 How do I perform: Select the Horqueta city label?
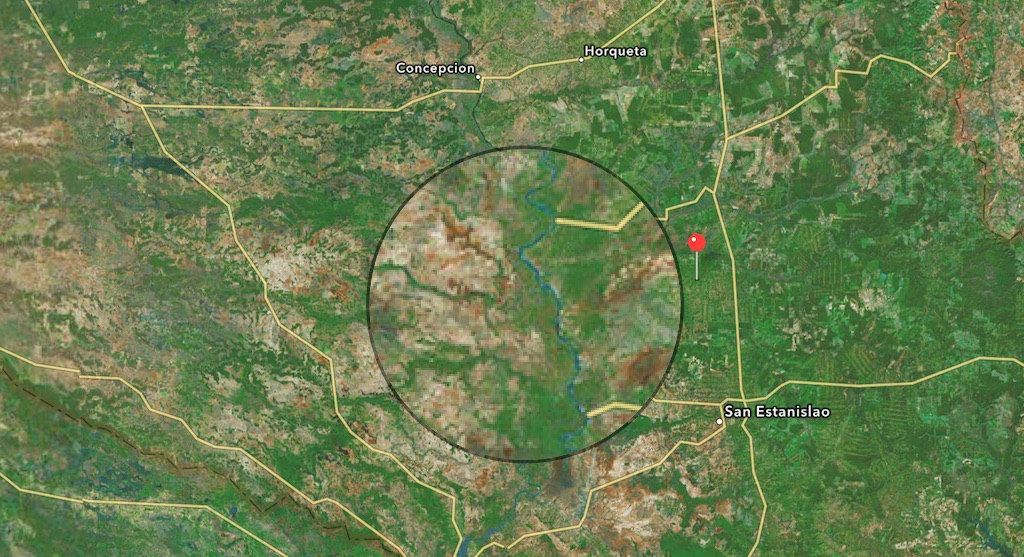click(x=615, y=51)
